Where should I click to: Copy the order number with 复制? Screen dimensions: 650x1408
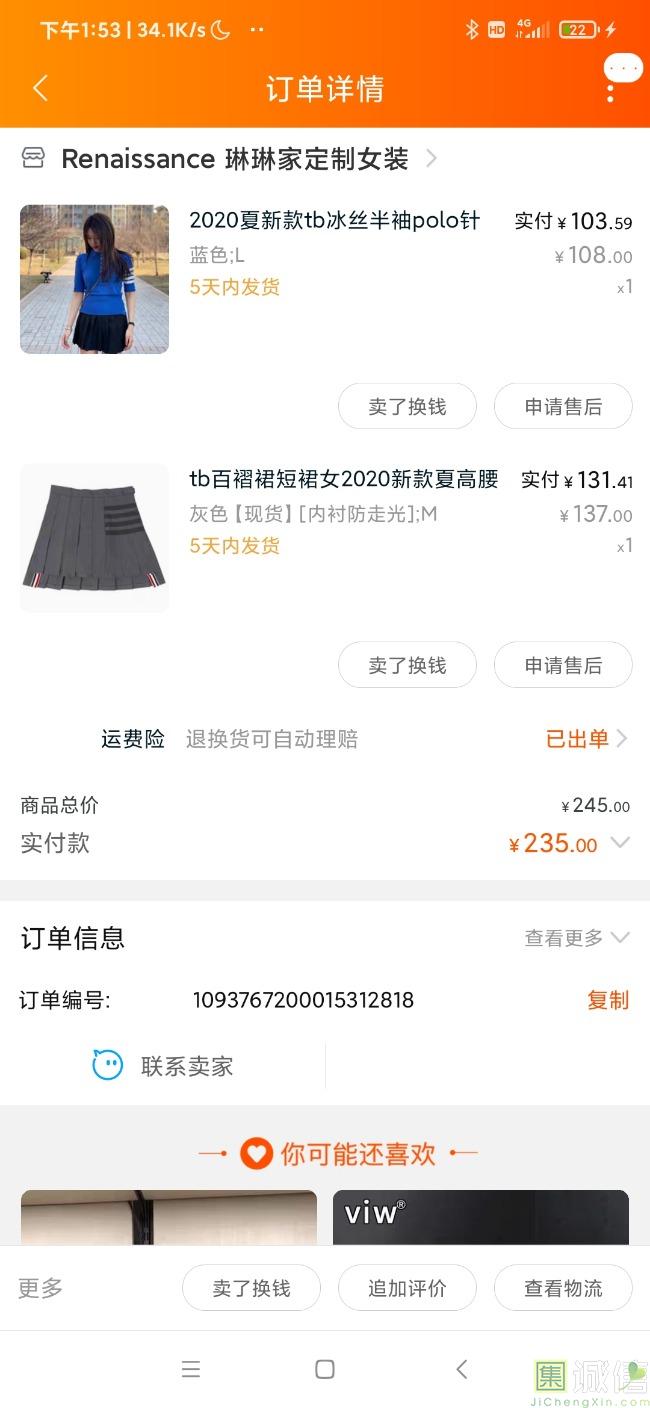(x=607, y=1000)
